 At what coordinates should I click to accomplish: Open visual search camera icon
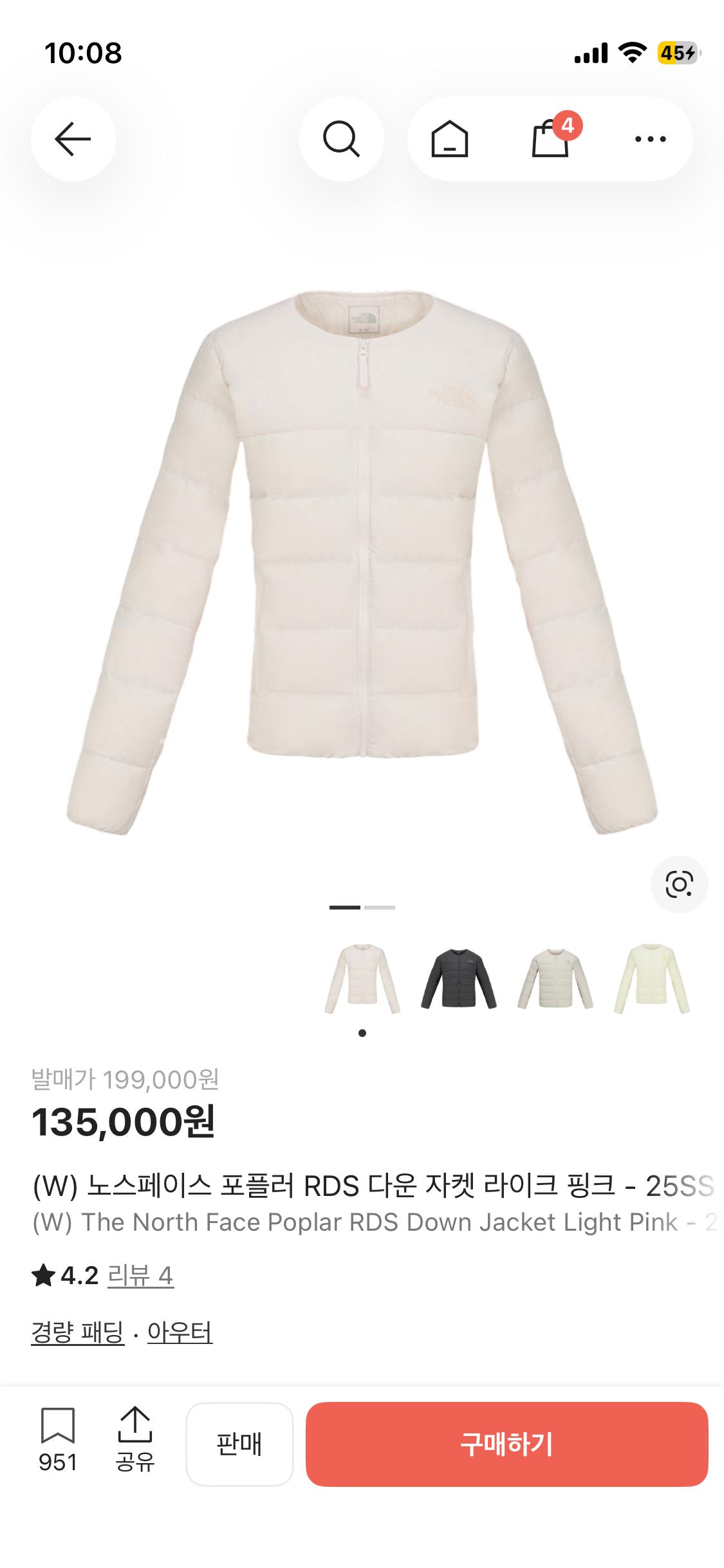click(x=679, y=884)
